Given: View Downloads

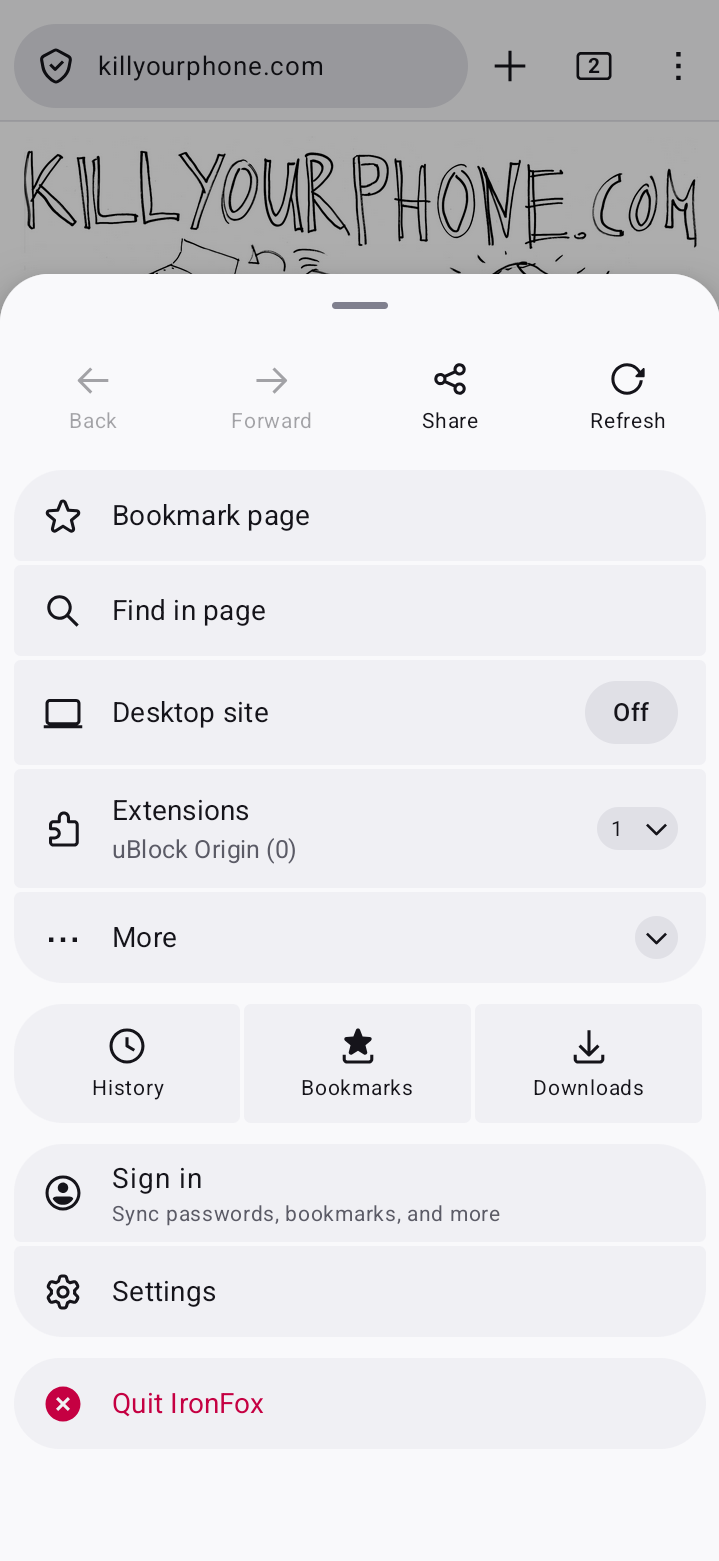Looking at the screenshot, I should pos(588,1064).
